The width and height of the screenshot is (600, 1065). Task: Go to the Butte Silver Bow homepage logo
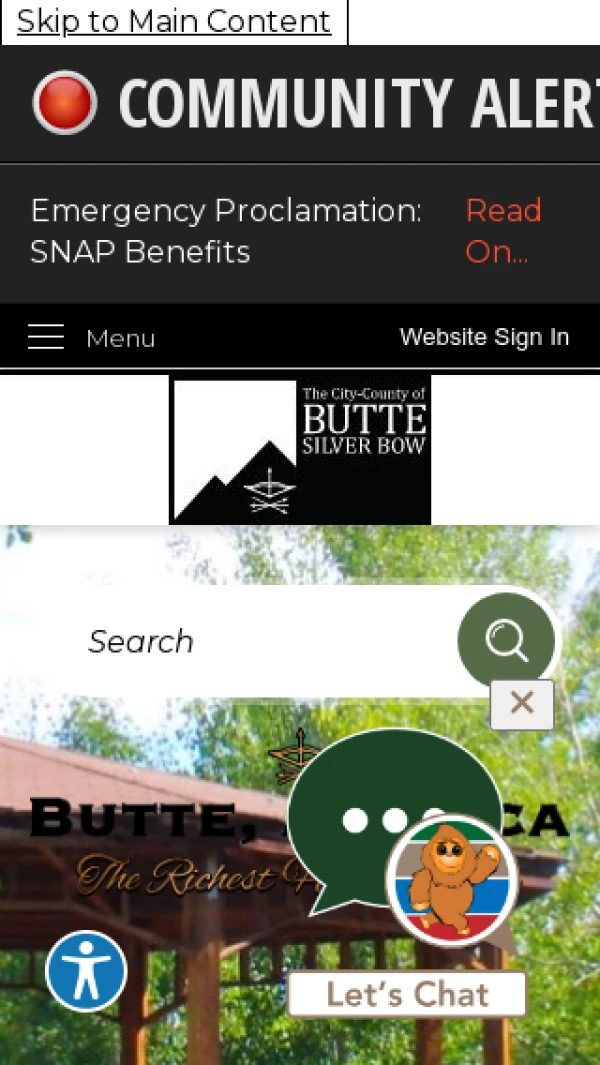point(300,449)
